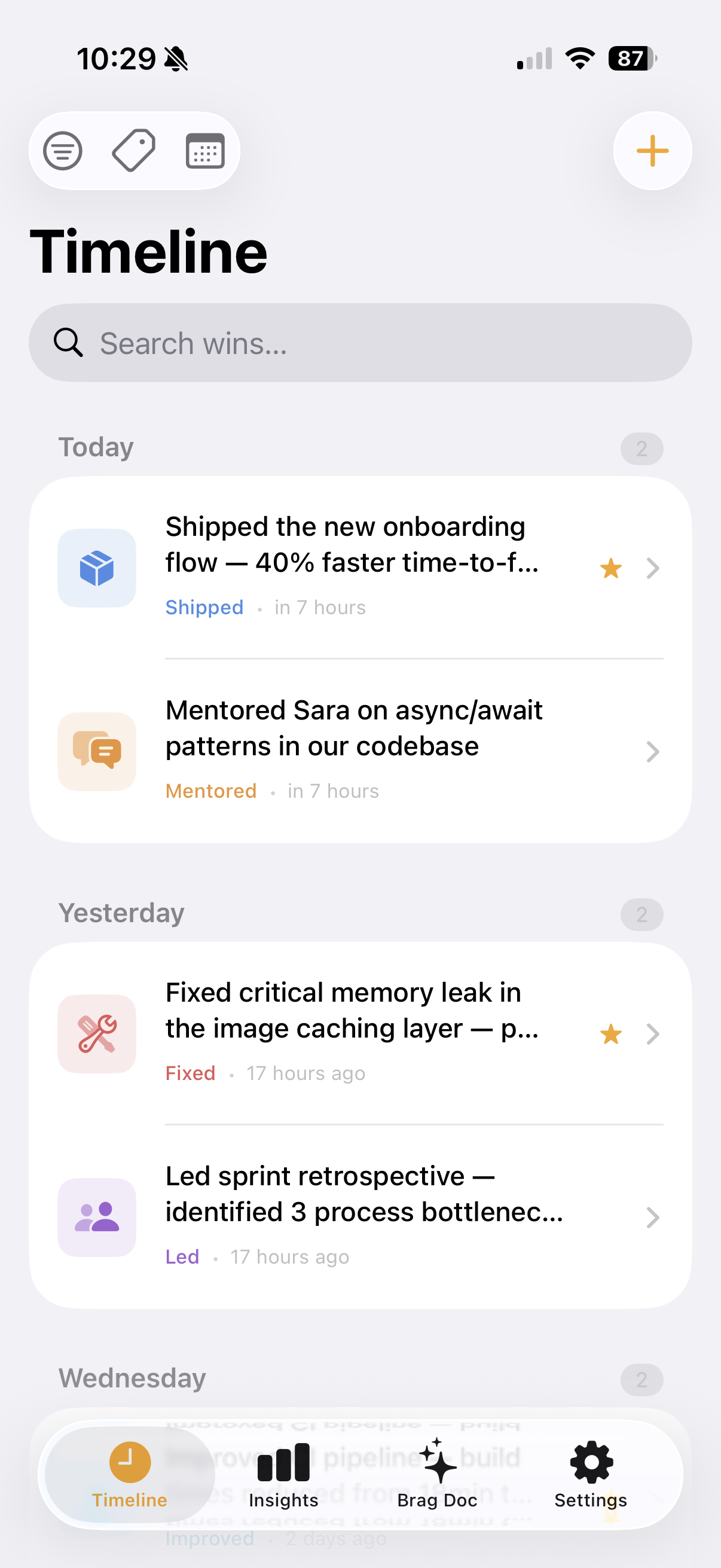This screenshot has height=1568, width=721.
Task: Click the tools icon on the memory leak win
Action: (96, 1033)
